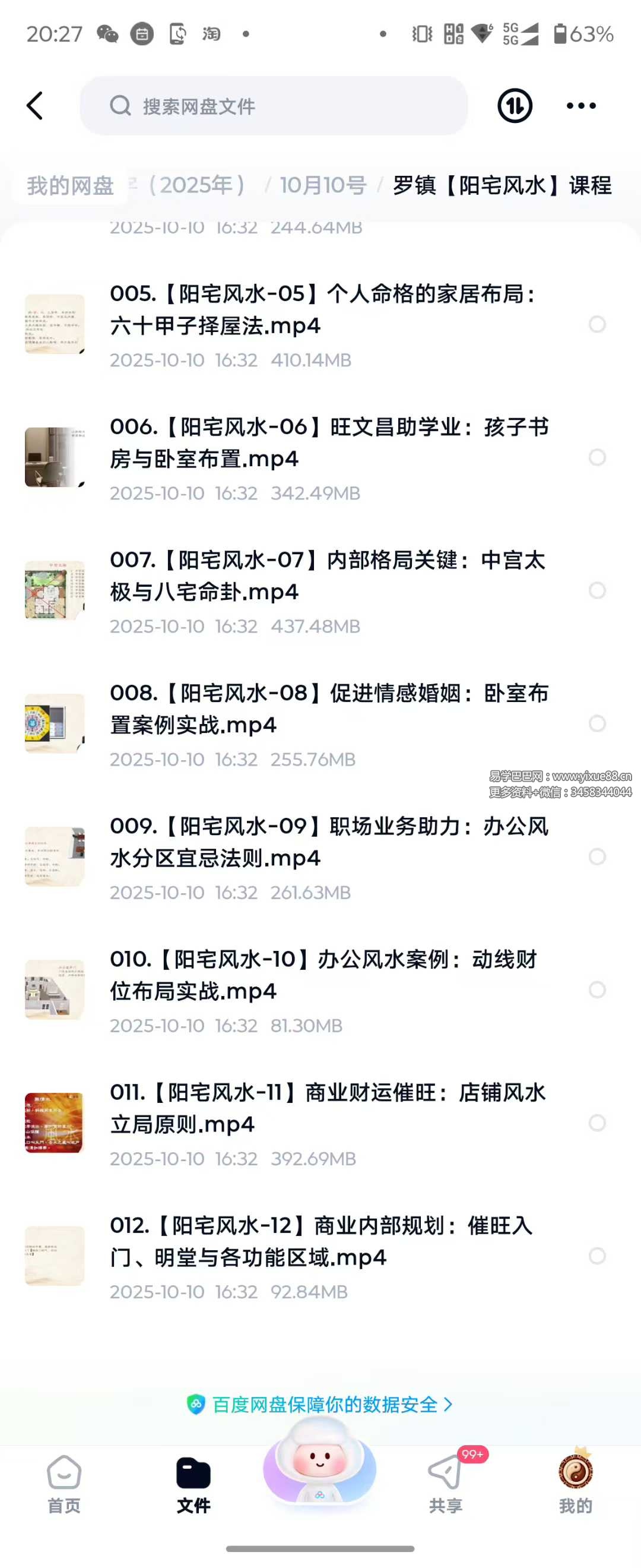Open 010 动线财位布局实战.mp4
The height and width of the screenshot is (1568, 641).
click(322, 975)
